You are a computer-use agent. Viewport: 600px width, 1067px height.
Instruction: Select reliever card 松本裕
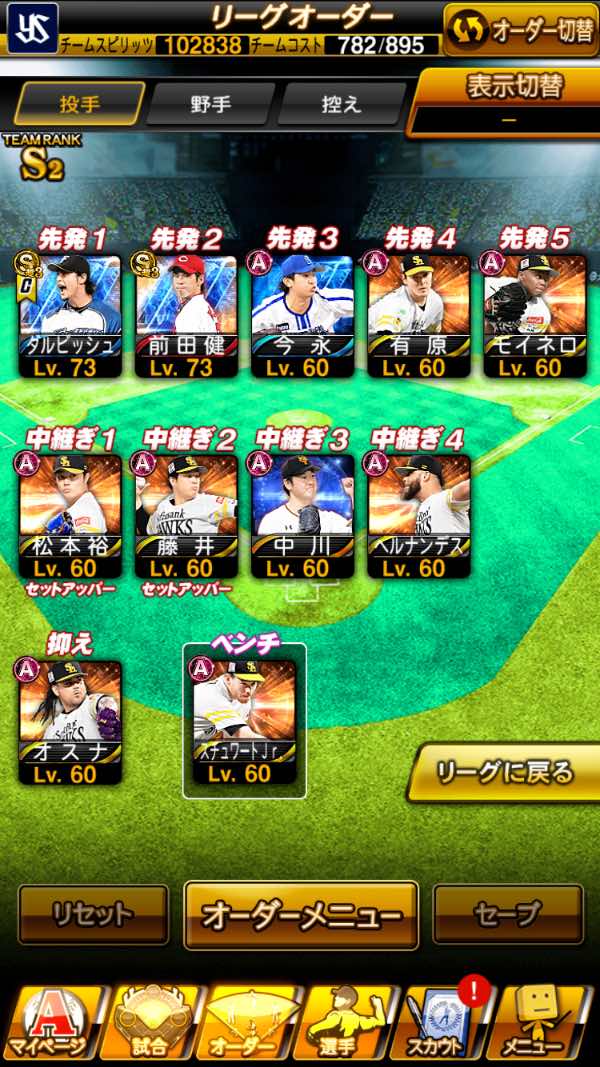[70, 516]
